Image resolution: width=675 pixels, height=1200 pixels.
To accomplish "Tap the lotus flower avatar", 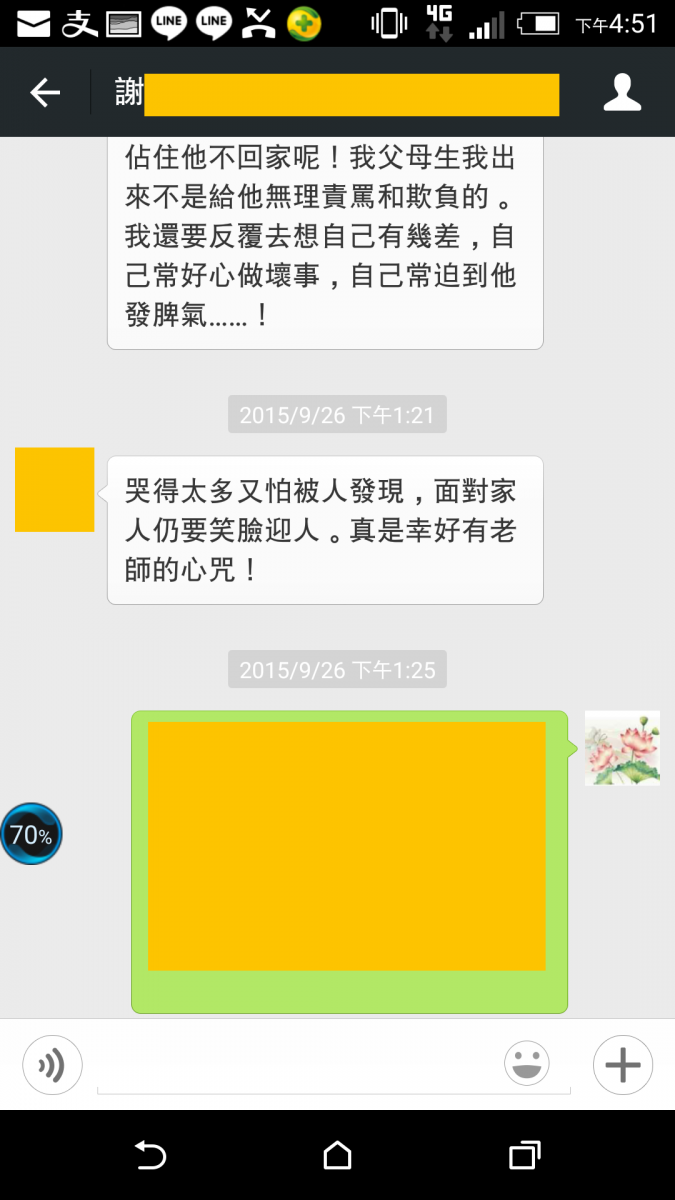I will pyautogui.click(x=622, y=748).
